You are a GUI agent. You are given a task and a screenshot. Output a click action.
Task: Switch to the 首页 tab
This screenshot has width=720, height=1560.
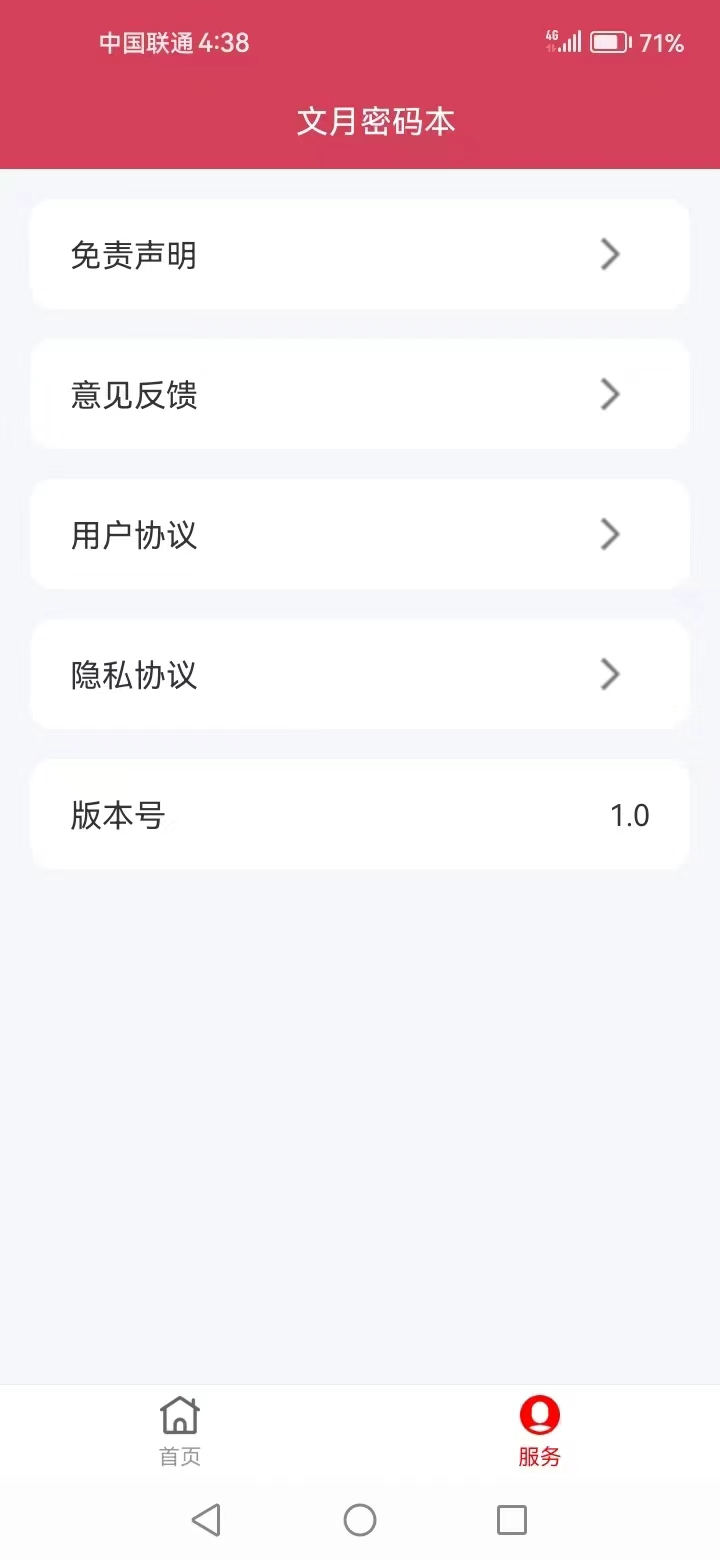179,1432
